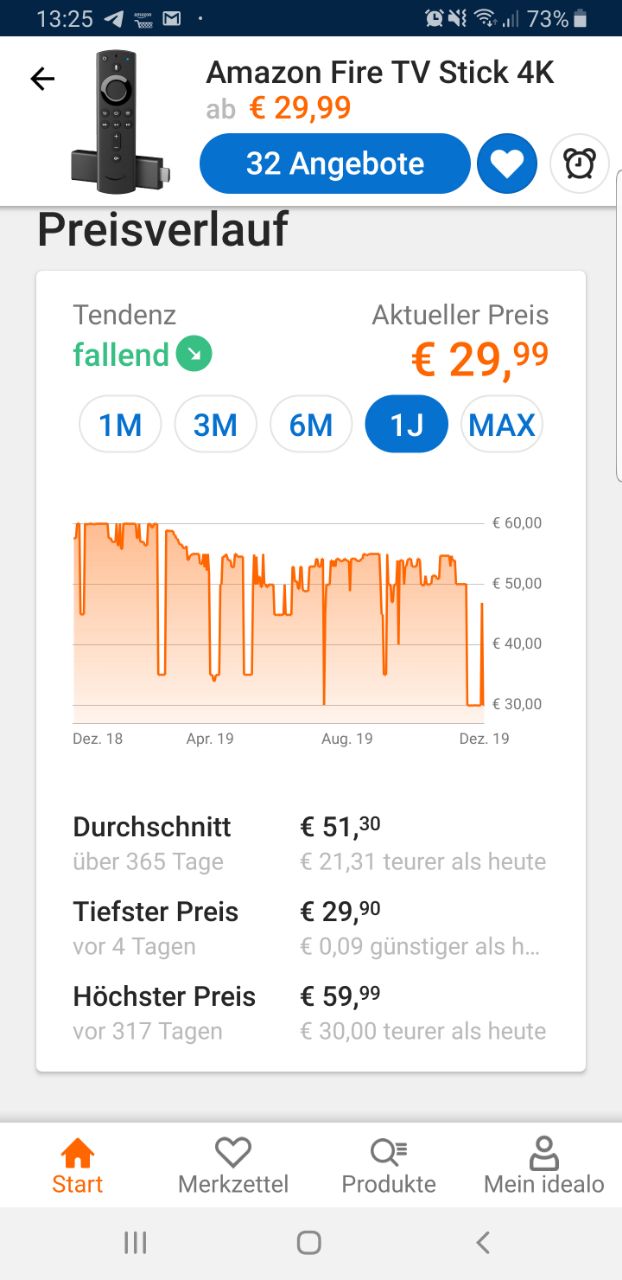
Task: Switch chart to 3M range
Action: (x=215, y=425)
